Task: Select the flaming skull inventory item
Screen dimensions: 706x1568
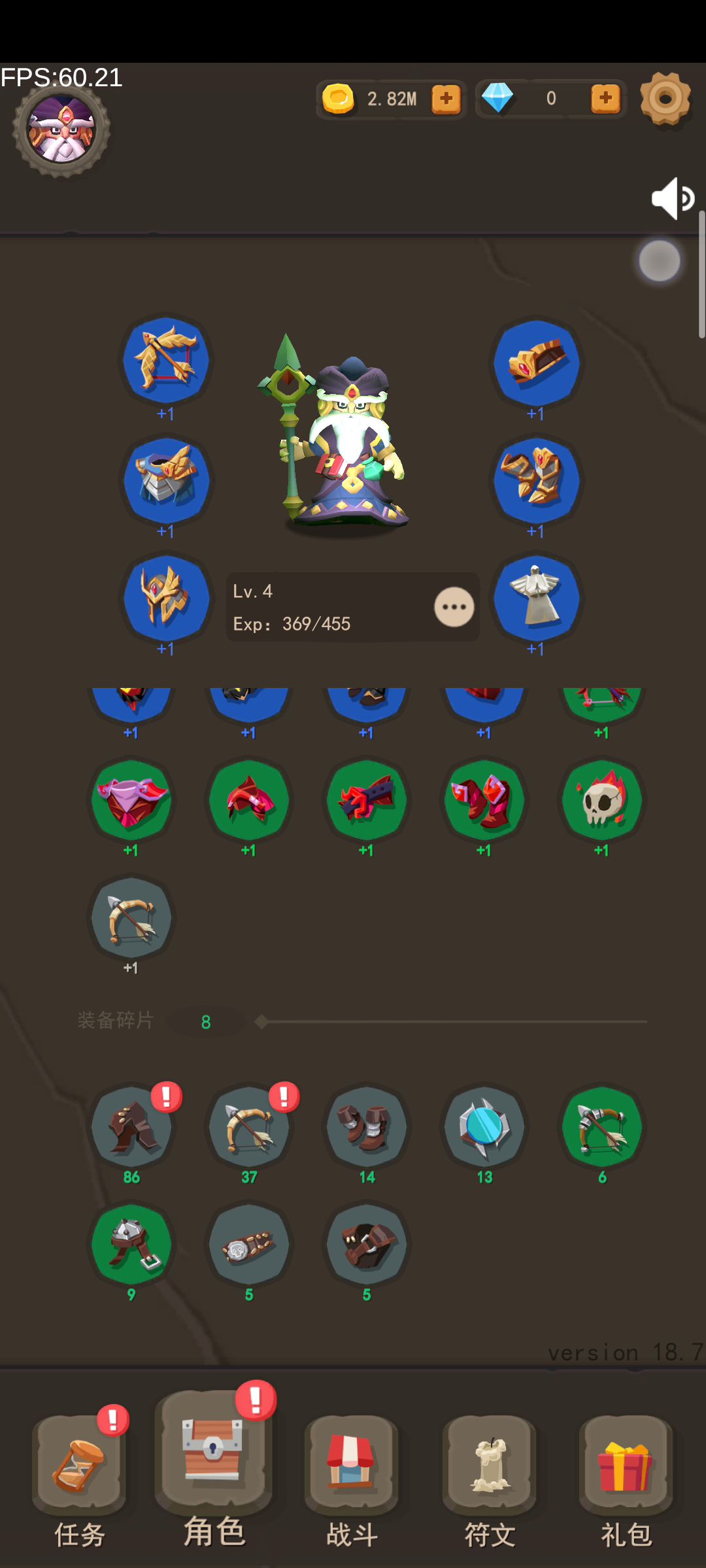Action: click(x=602, y=800)
